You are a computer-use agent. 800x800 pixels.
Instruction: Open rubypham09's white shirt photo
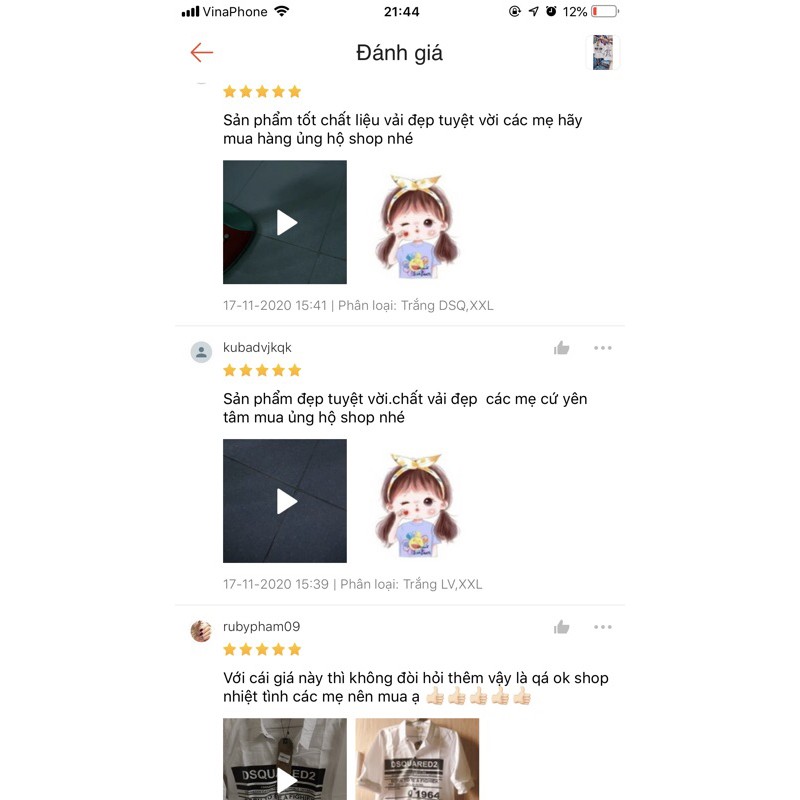coord(417,760)
